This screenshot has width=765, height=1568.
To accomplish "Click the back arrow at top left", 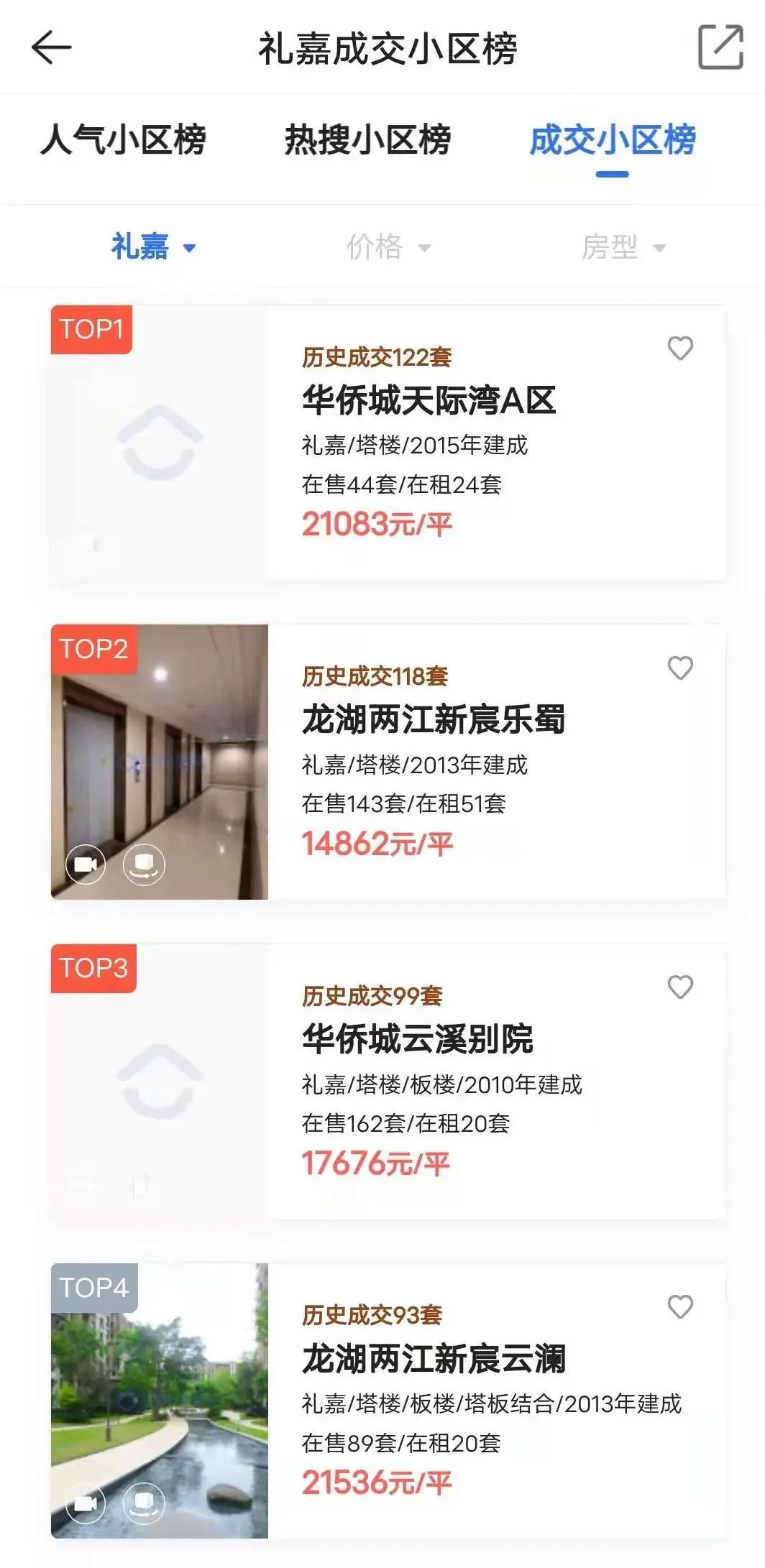I will 49,49.
